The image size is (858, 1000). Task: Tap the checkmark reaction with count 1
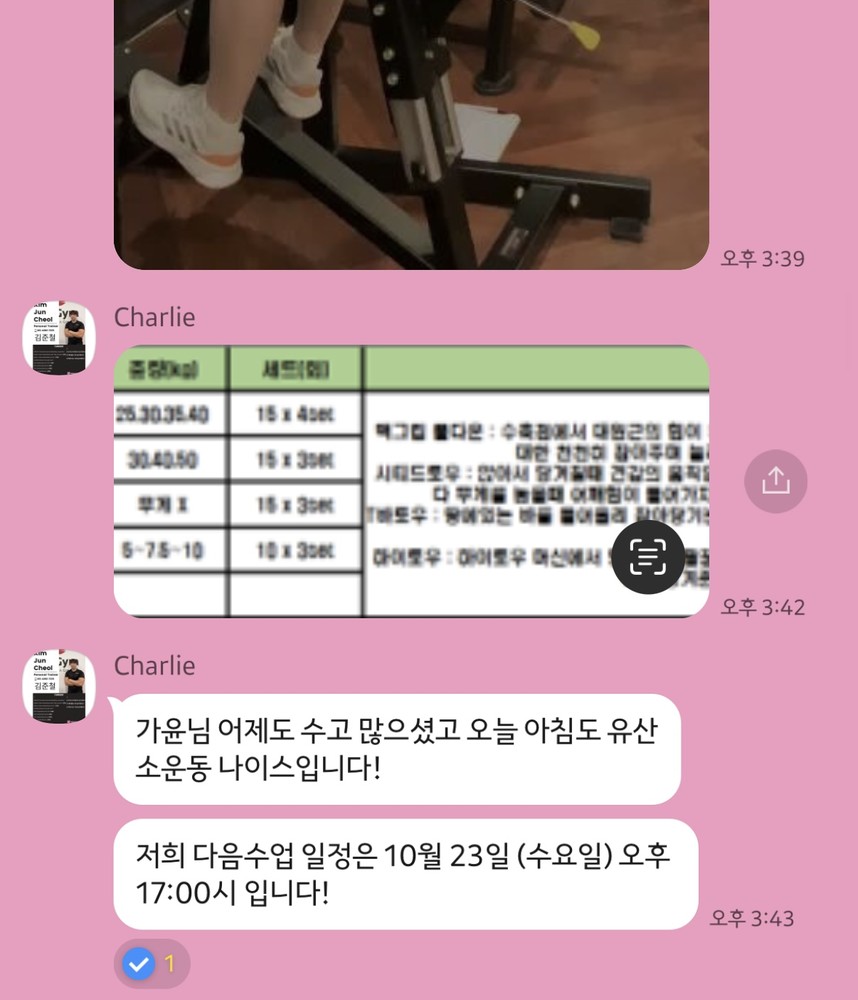pos(151,964)
